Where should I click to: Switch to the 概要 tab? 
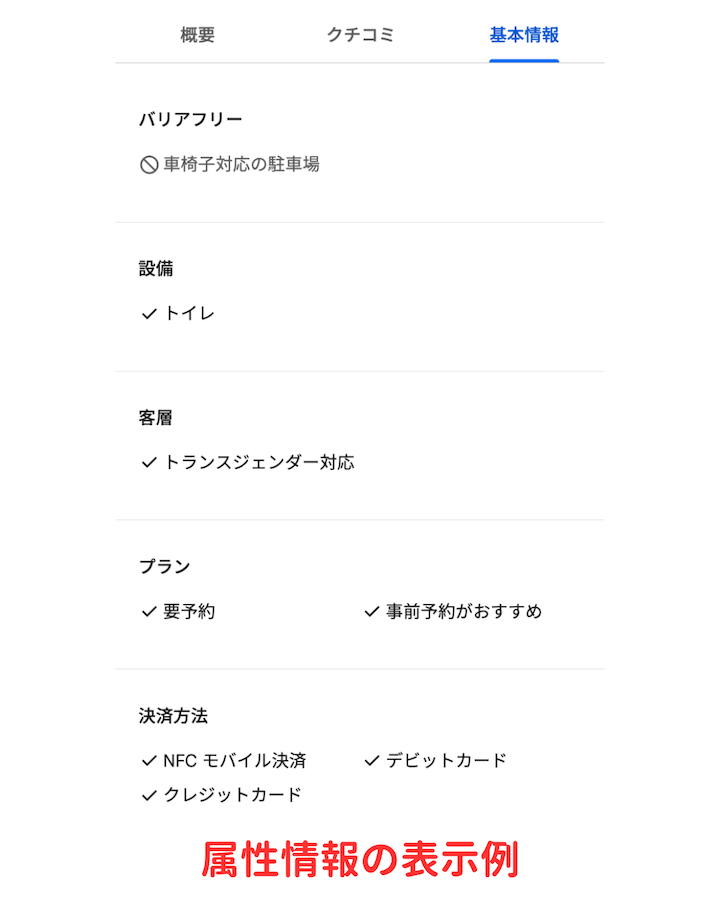198,36
